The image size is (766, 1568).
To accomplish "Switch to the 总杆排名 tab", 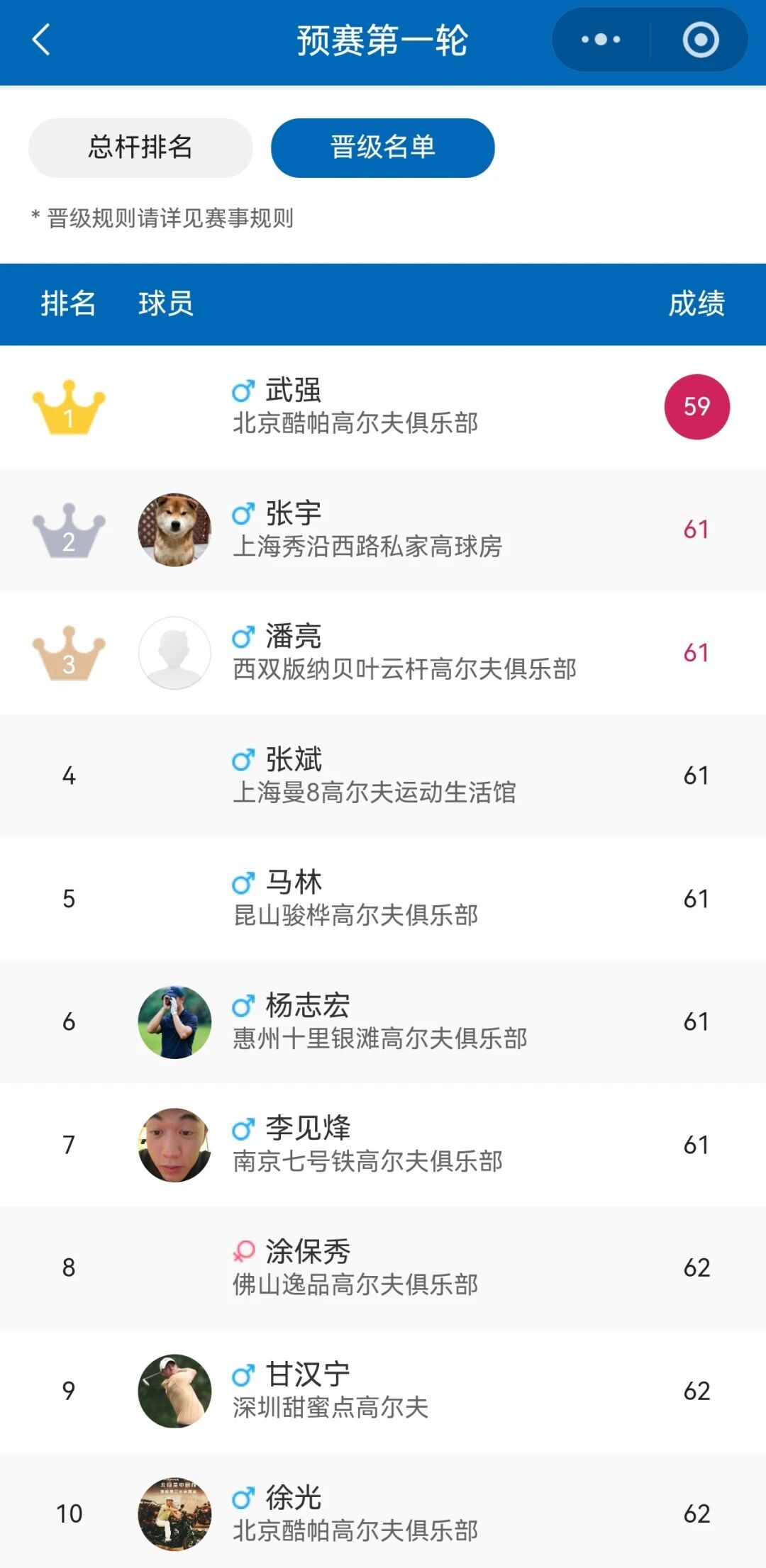I will [x=140, y=147].
